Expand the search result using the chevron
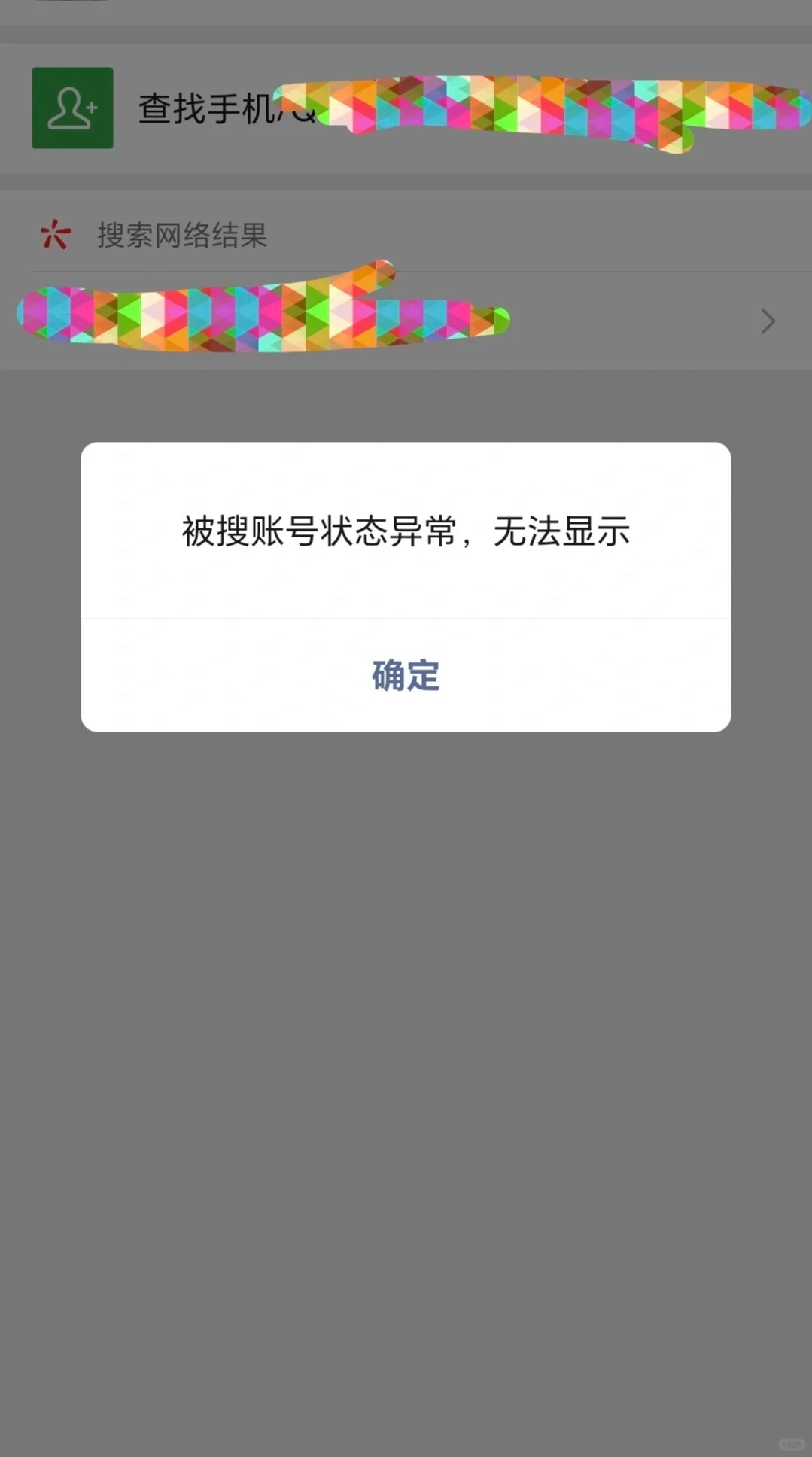Screen dimensions: 812x1457 [x=768, y=321]
